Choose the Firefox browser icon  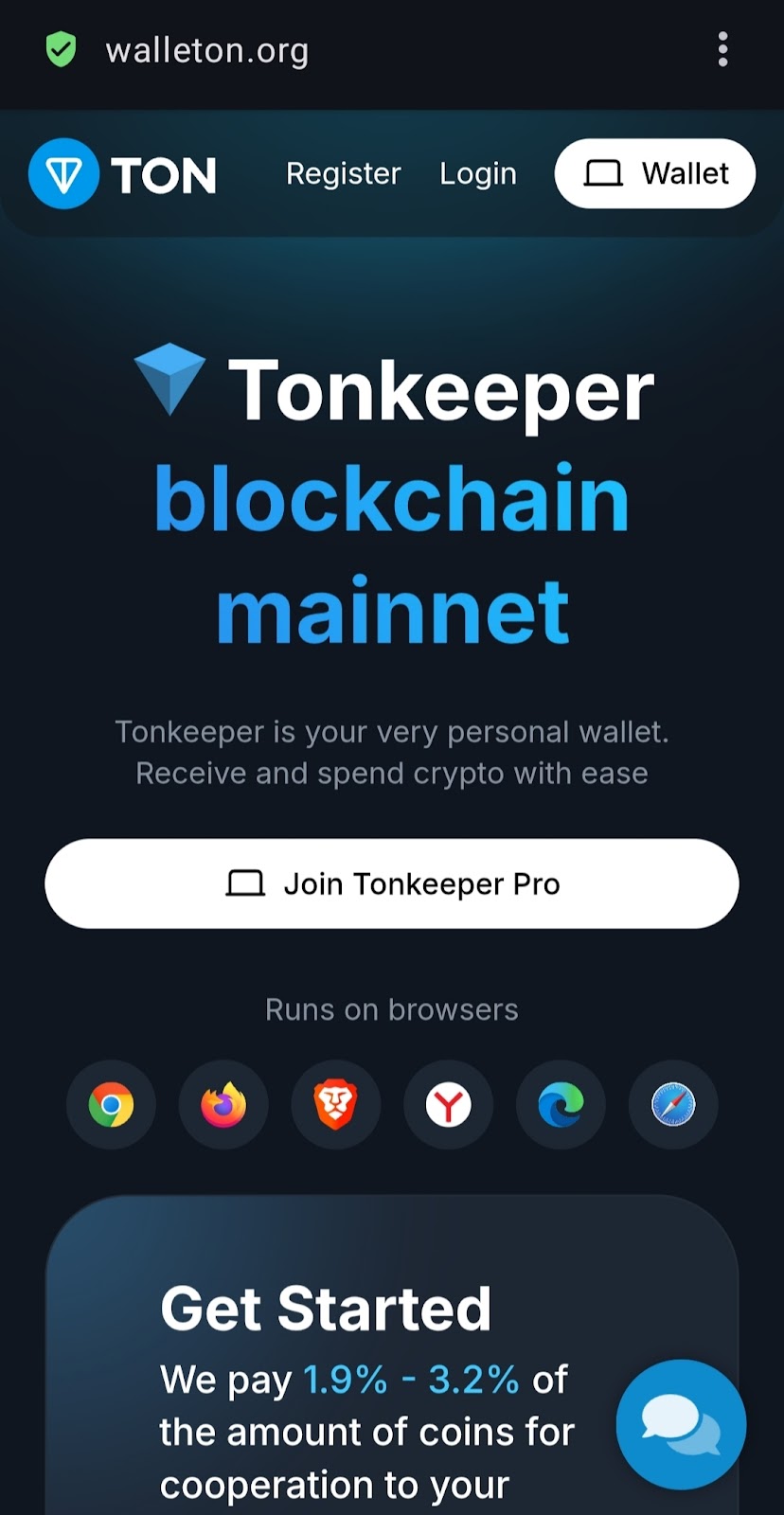click(223, 1105)
